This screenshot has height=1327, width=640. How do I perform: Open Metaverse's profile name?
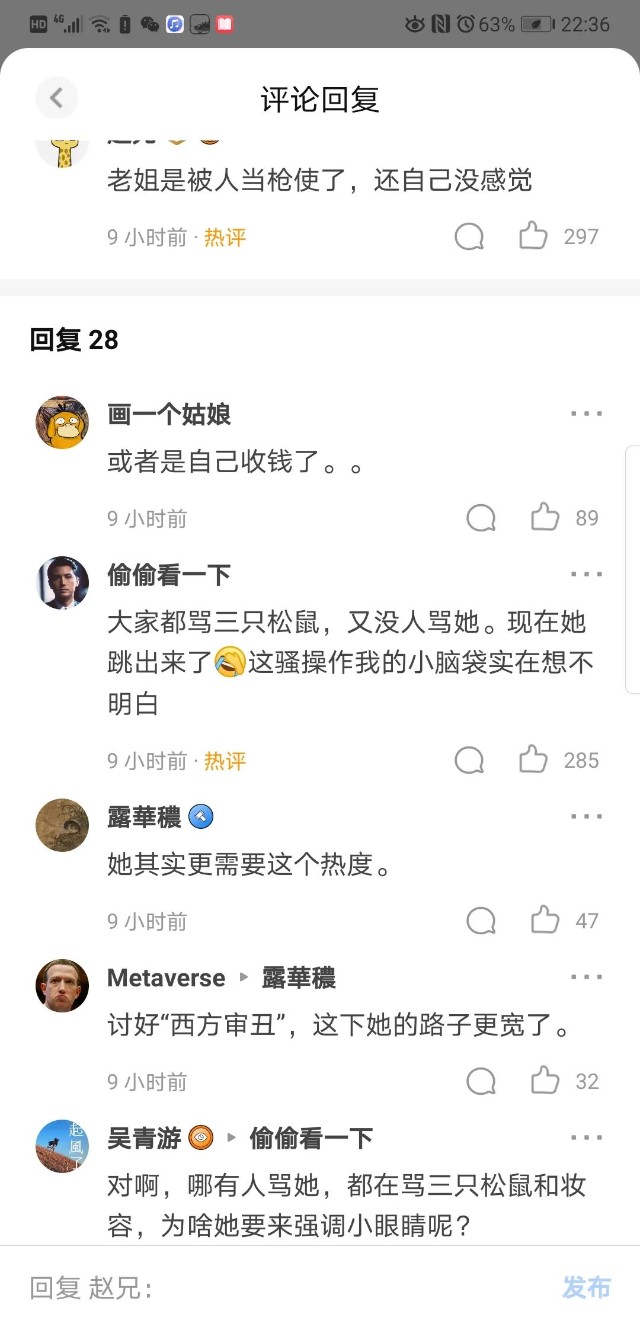[x=166, y=977]
